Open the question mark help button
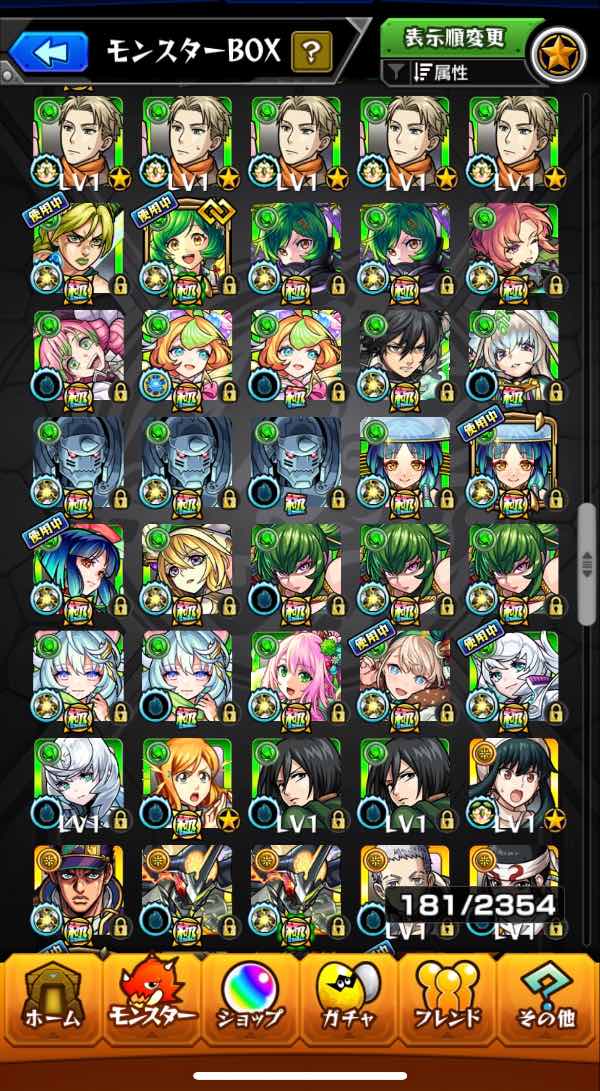The image size is (600, 1091). point(311,51)
